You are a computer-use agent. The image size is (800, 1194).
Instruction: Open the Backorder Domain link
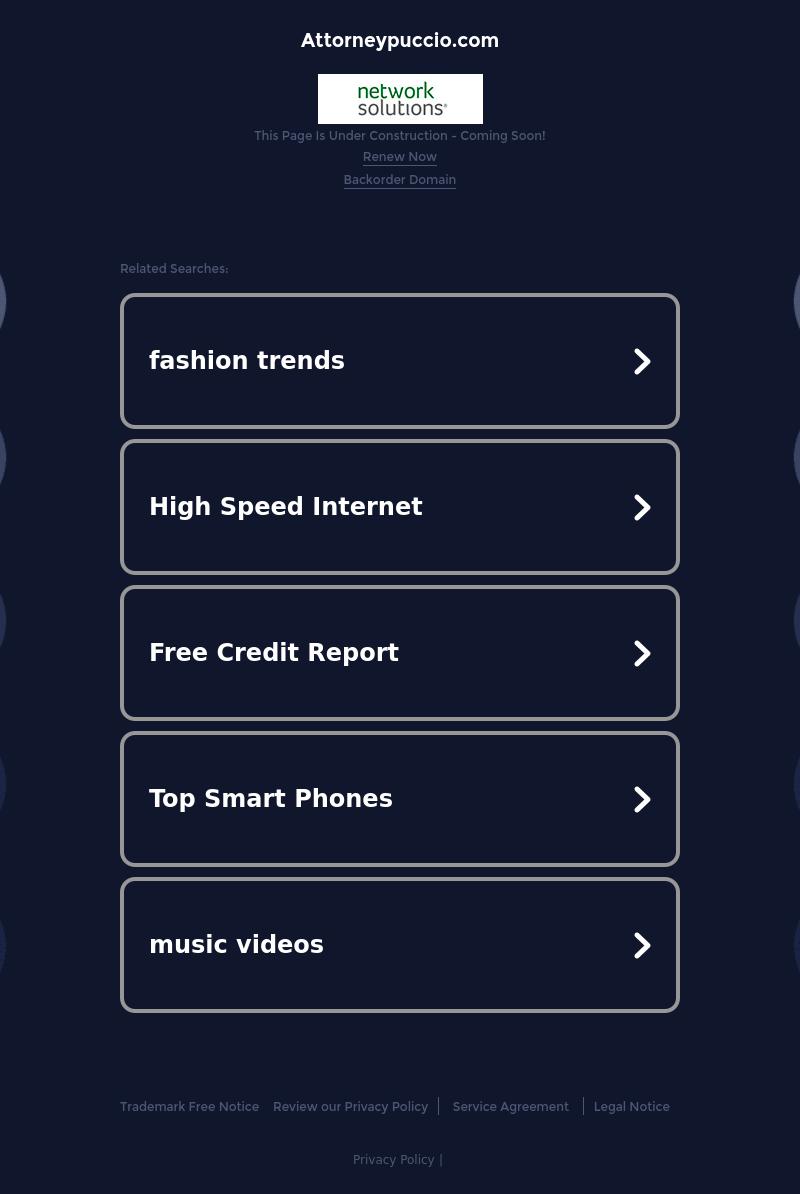pyautogui.click(x=399, y=180)
